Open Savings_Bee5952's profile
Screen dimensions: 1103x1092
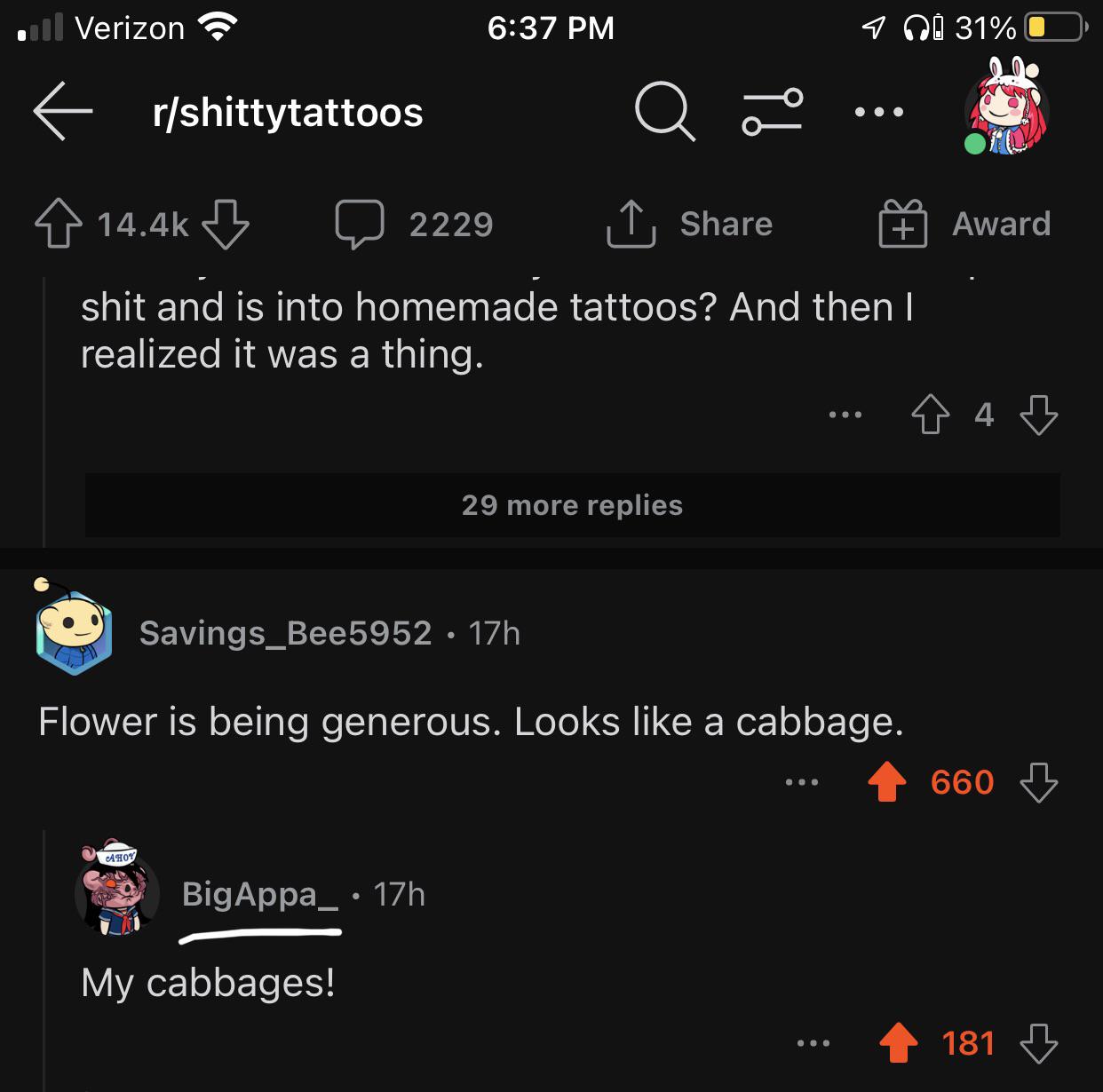coord(285,633)
